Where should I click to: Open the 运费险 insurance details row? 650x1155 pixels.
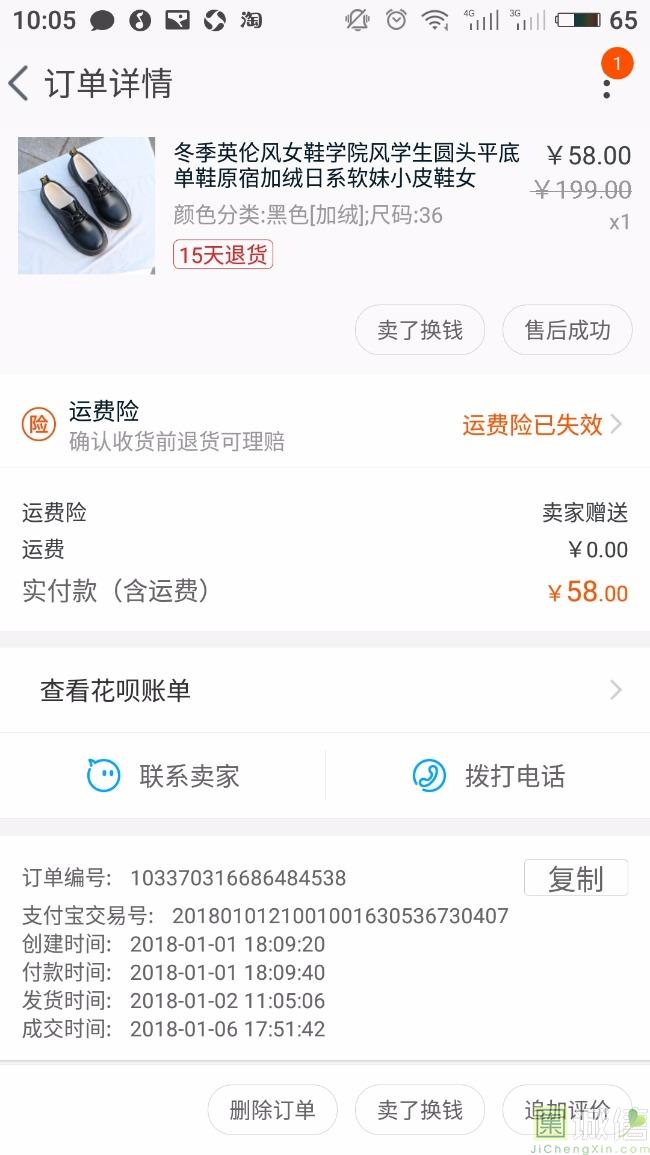click(325, 425)
